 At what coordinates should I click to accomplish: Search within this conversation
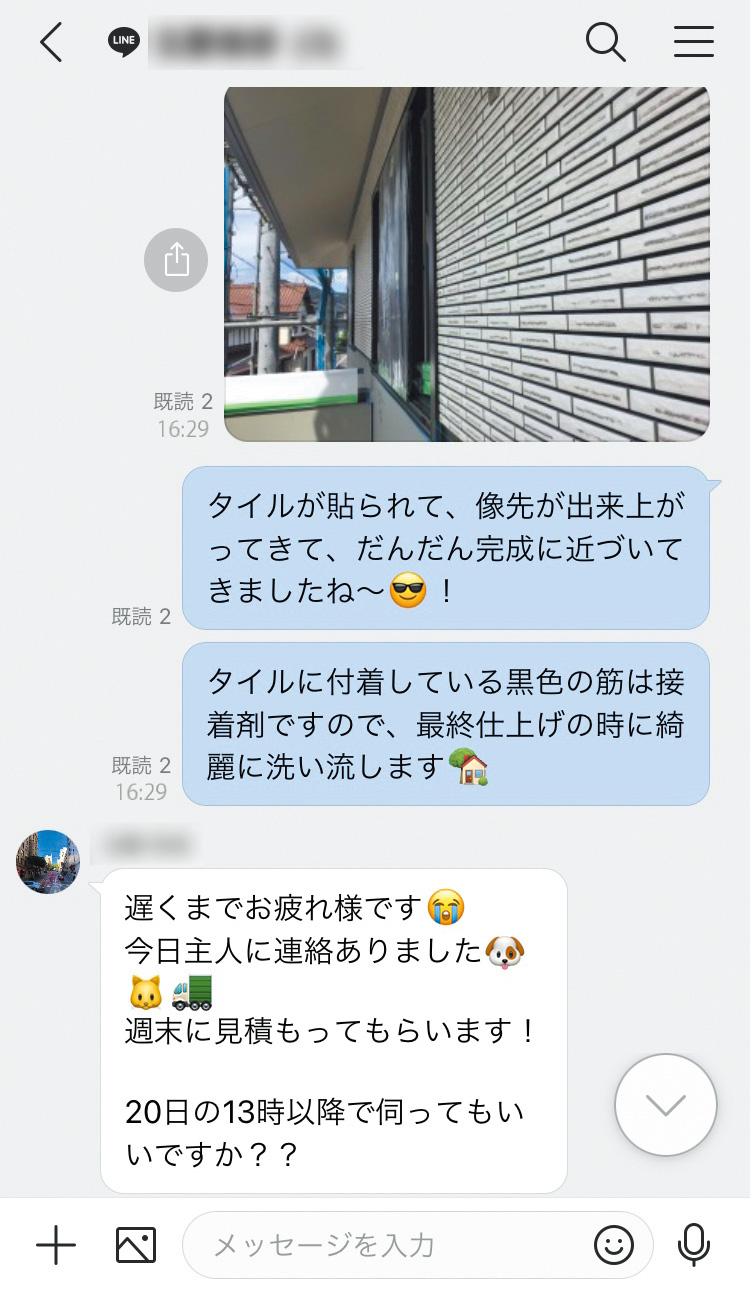click(605, 42)
